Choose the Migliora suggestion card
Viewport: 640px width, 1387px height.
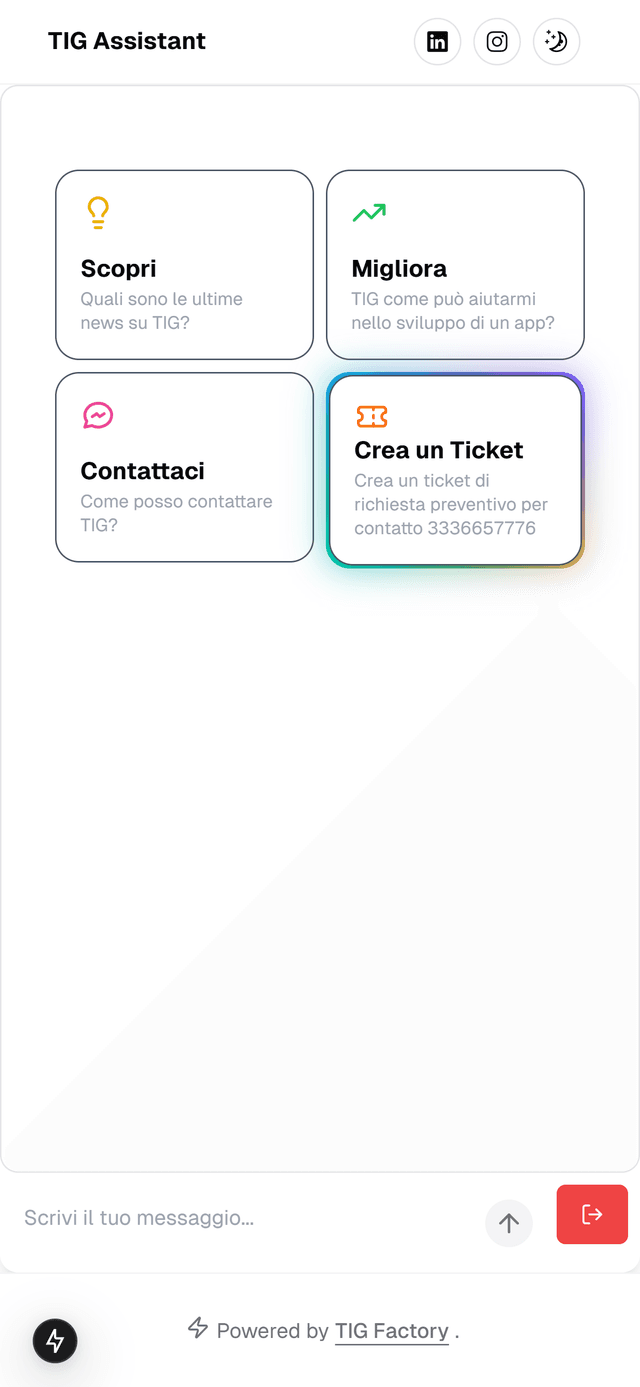point(455,264)
